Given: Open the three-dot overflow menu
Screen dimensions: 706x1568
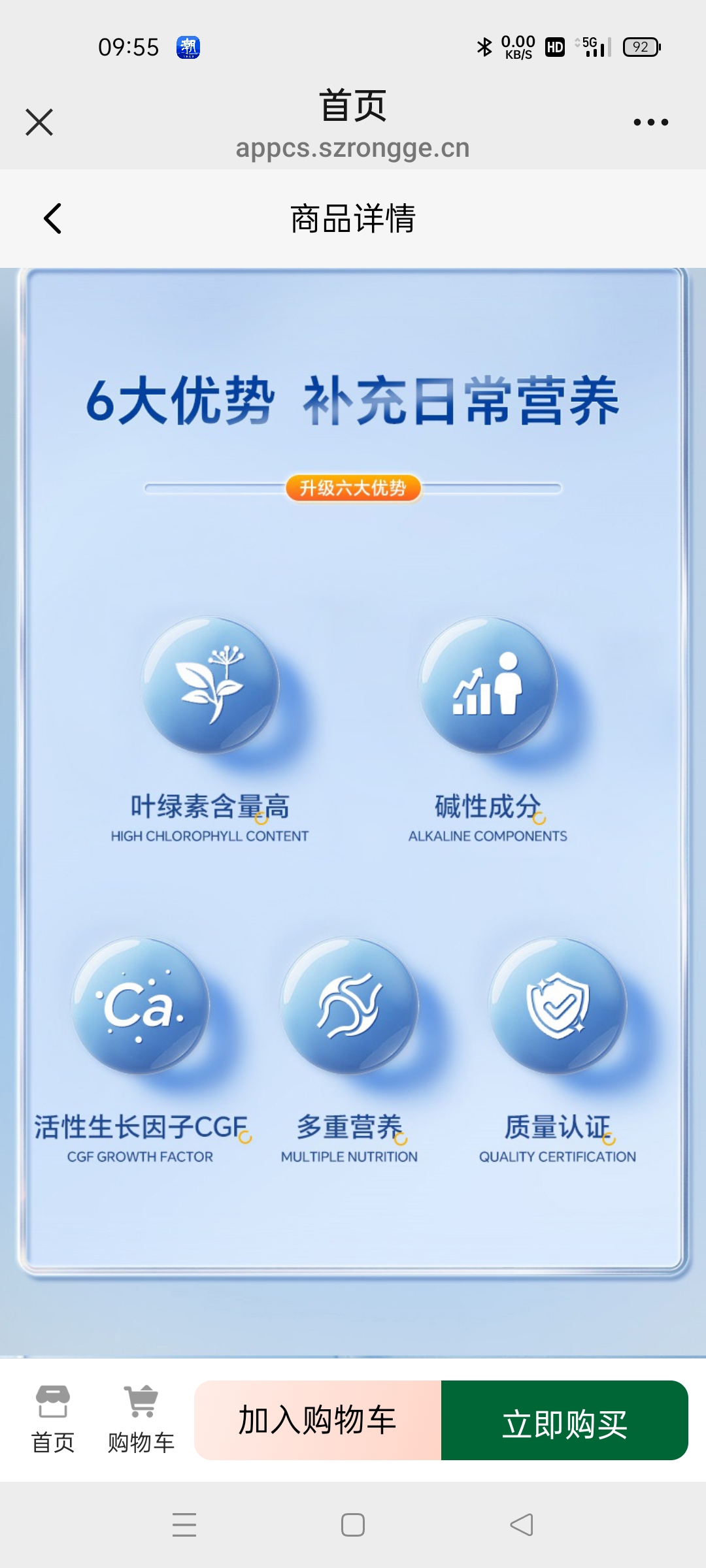Looking at the screenshot, I should 650,122.
